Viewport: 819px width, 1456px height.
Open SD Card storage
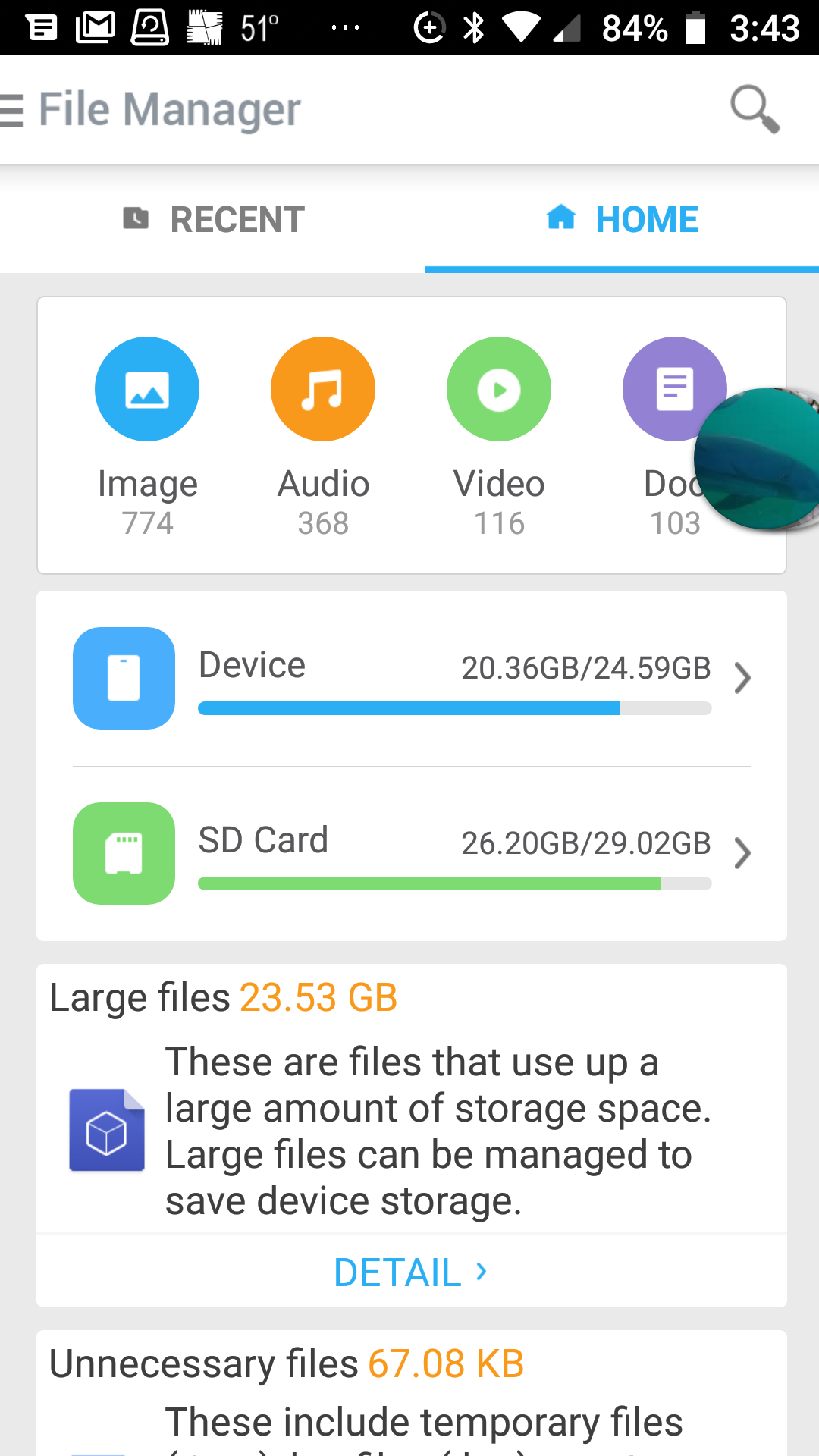412,854
